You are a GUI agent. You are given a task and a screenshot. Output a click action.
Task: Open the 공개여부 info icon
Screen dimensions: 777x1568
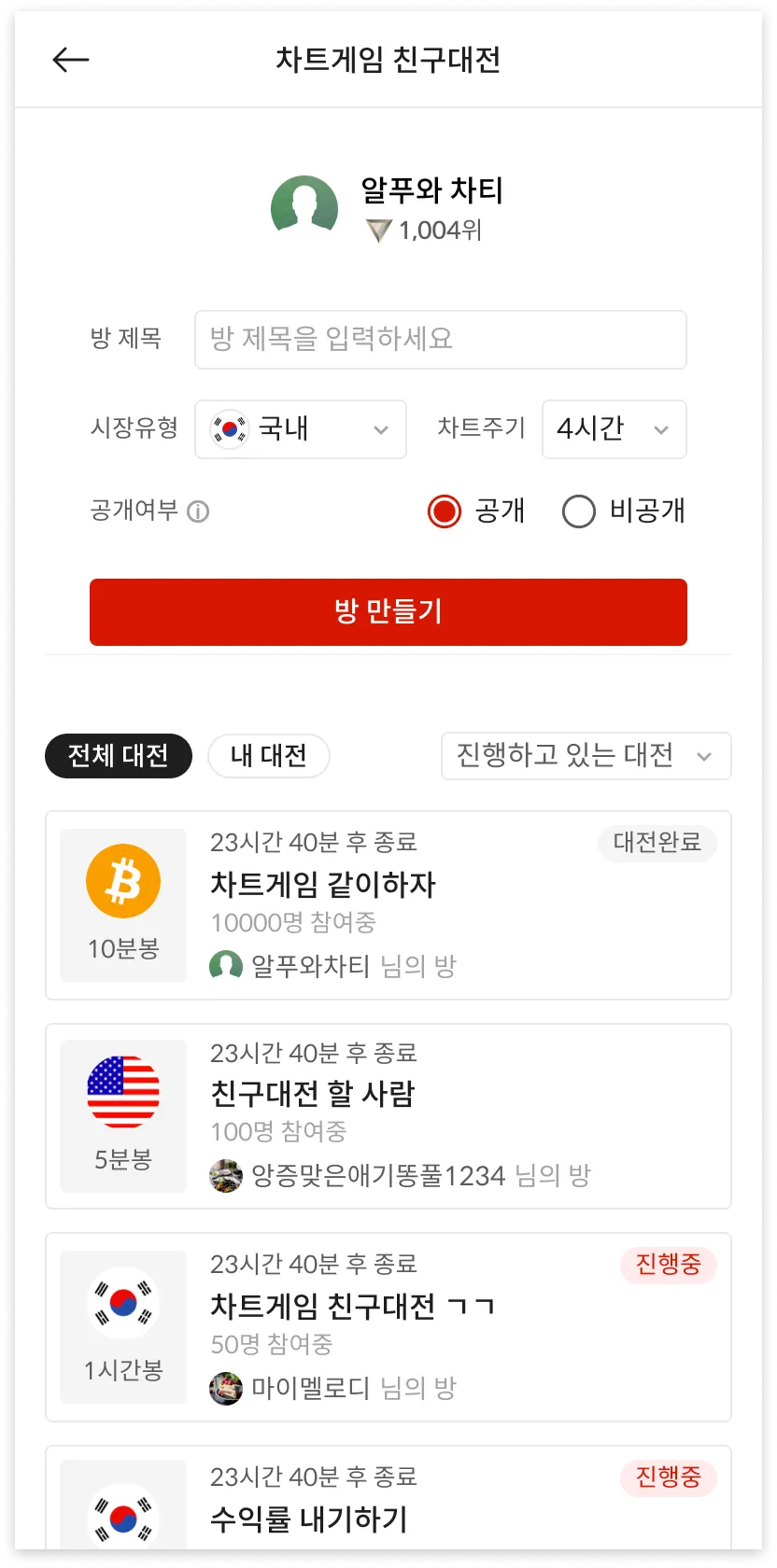pos(198,511)
